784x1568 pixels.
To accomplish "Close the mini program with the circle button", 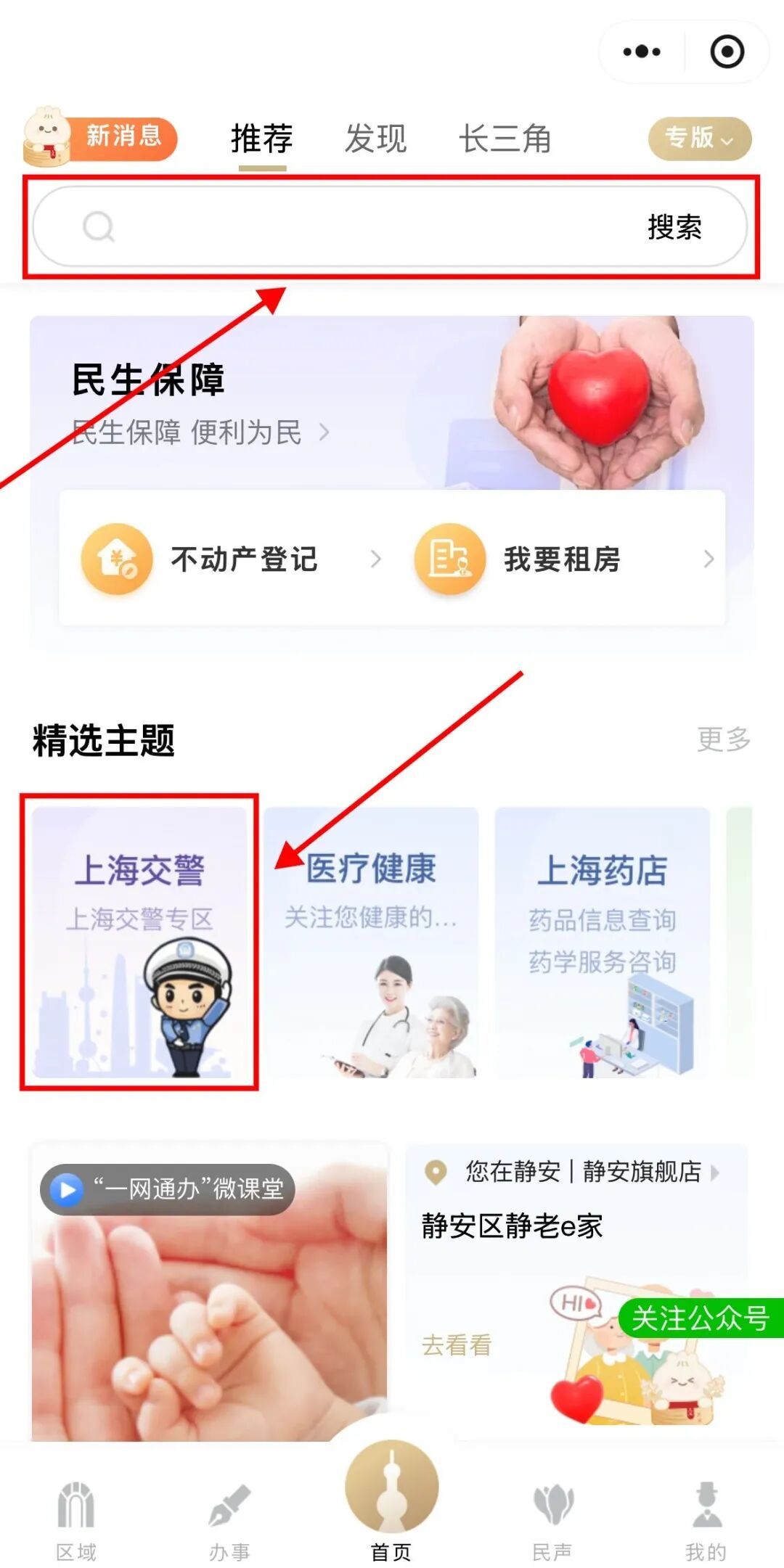I will [727, 52].
